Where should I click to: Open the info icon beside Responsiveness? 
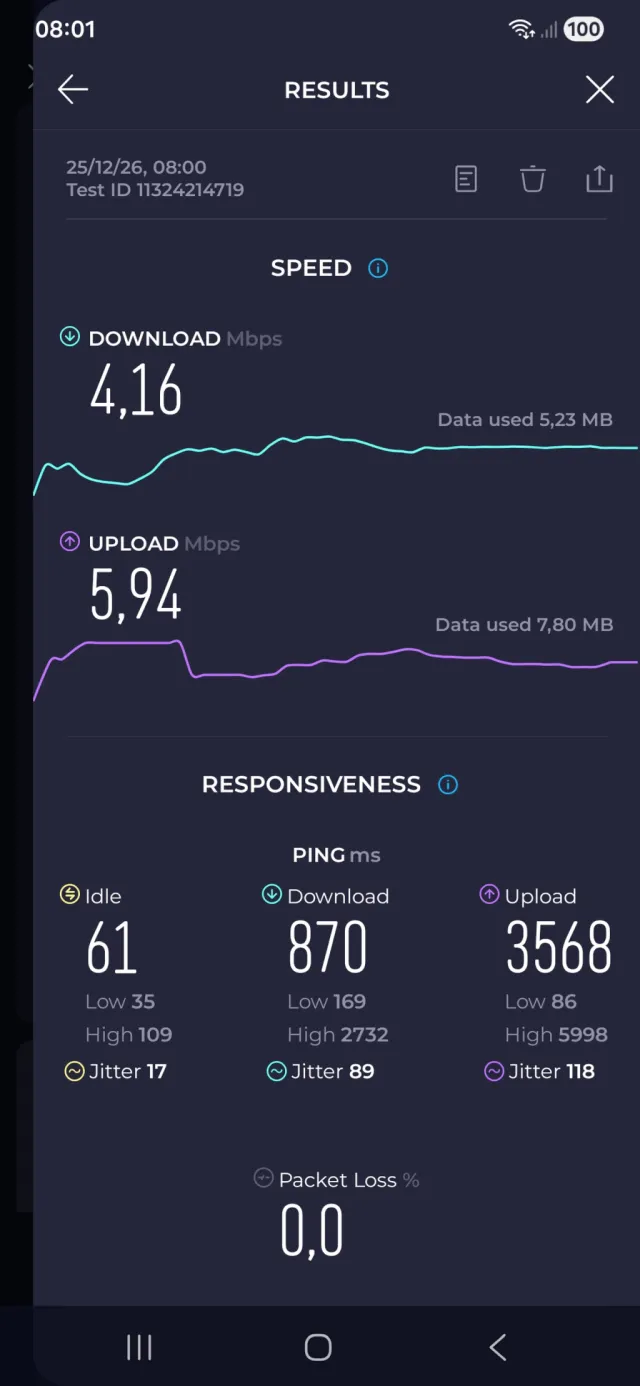(x=448, y=785)
